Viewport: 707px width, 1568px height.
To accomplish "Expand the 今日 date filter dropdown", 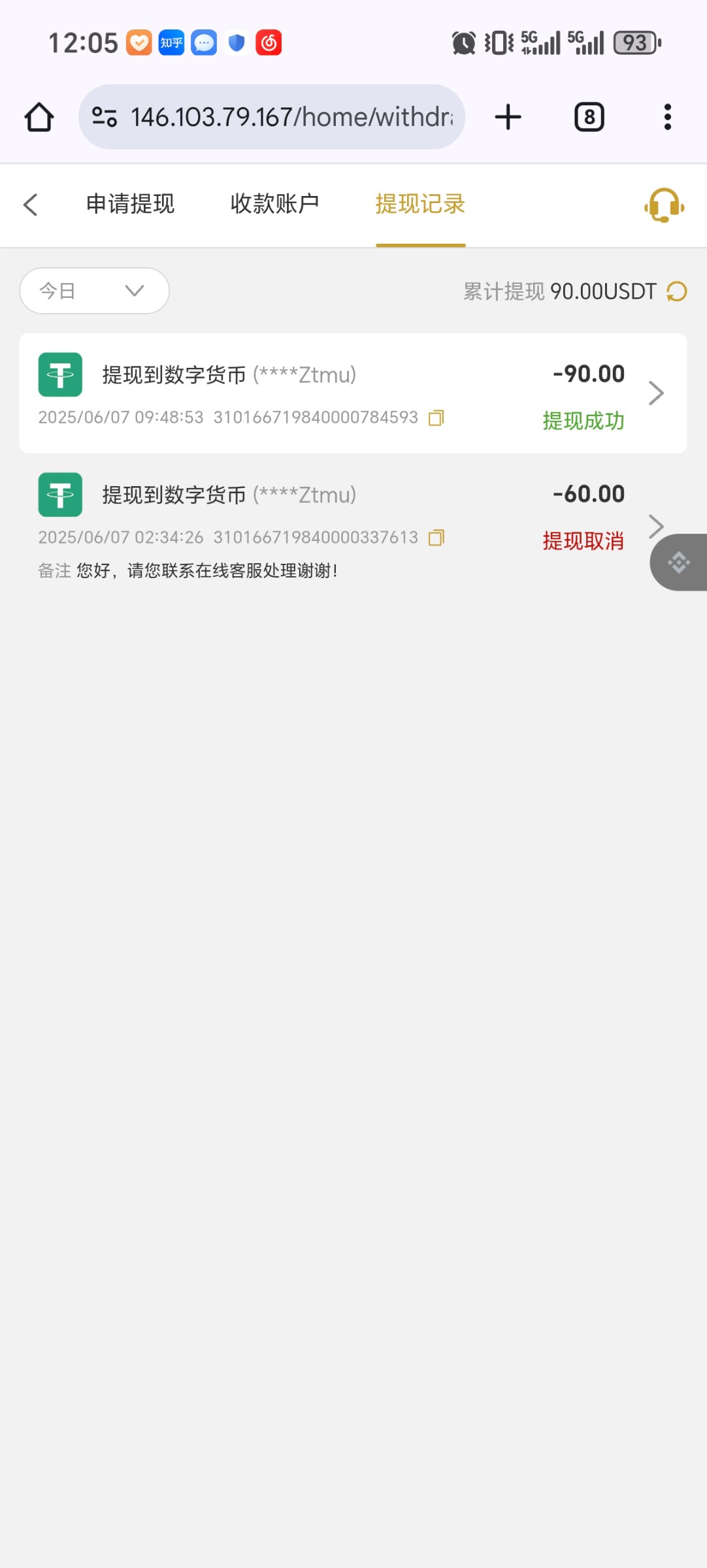I will [x=95, y=291].
